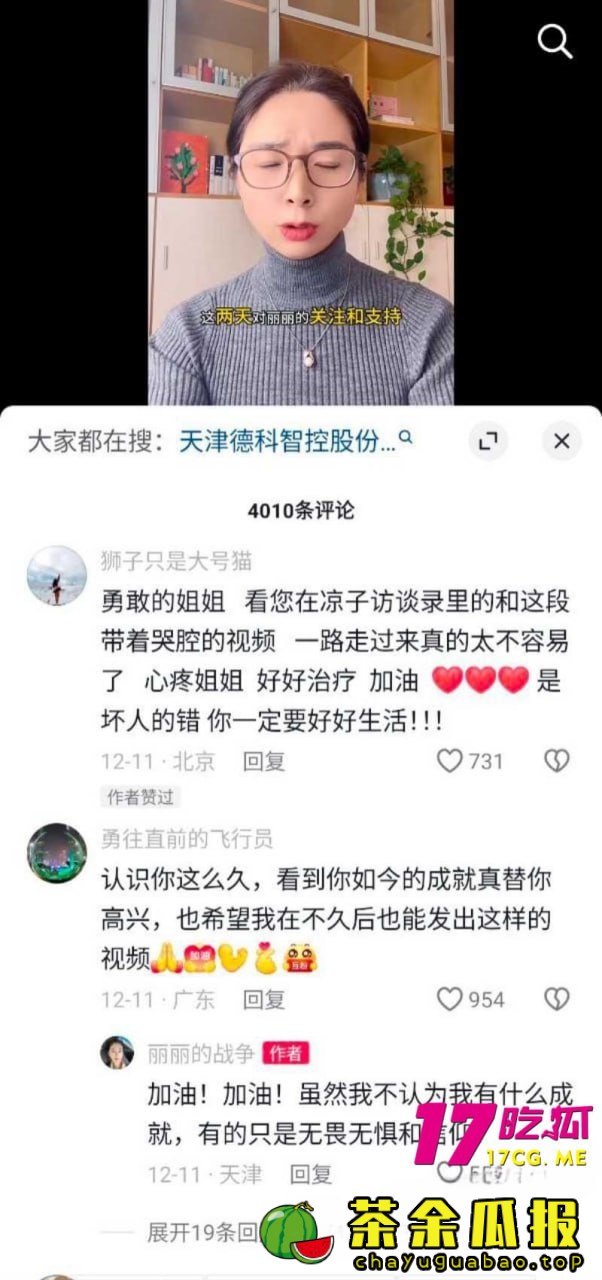Like the comment with 731 likes
The width and height of the screenshot is (602, 1280).
pos(450,761)
